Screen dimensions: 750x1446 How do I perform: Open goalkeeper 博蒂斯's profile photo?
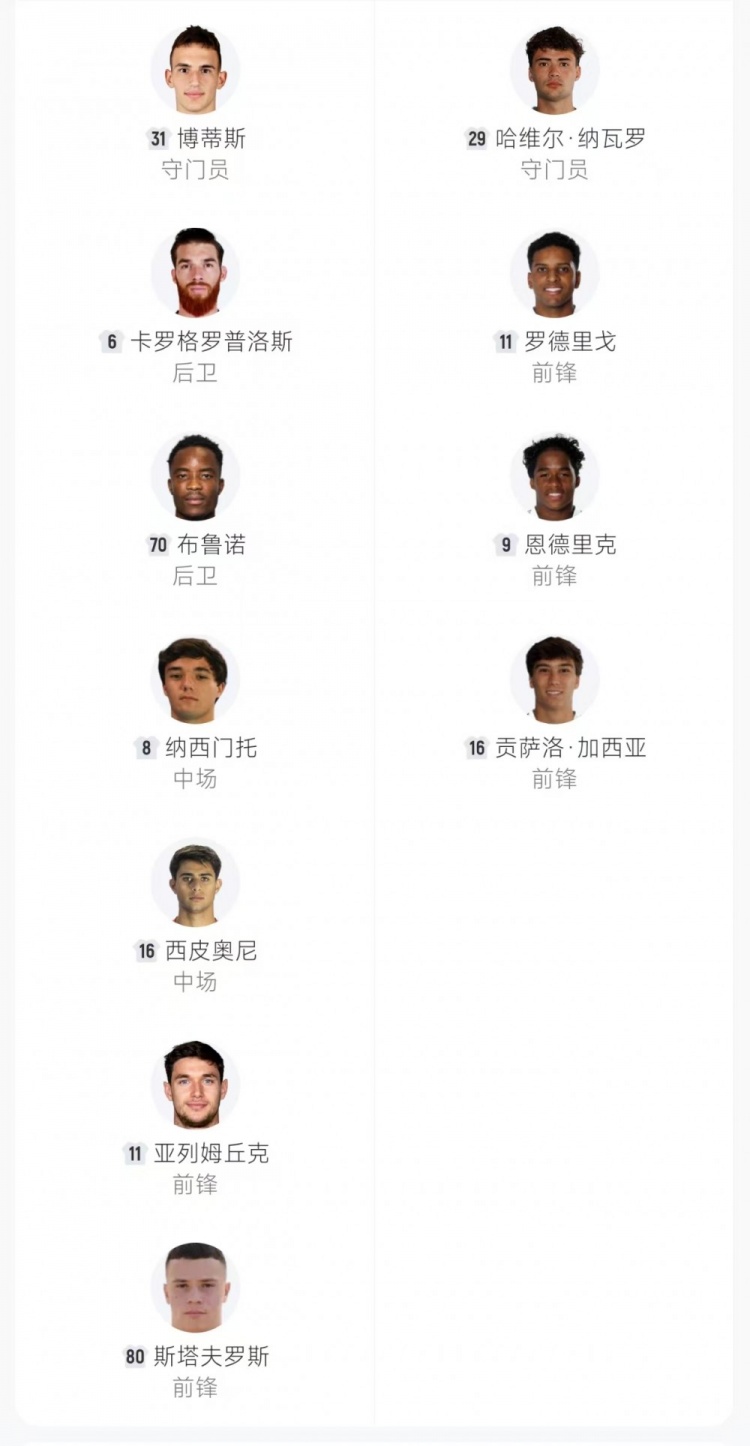pyautogui.click(x=195, y=68)
